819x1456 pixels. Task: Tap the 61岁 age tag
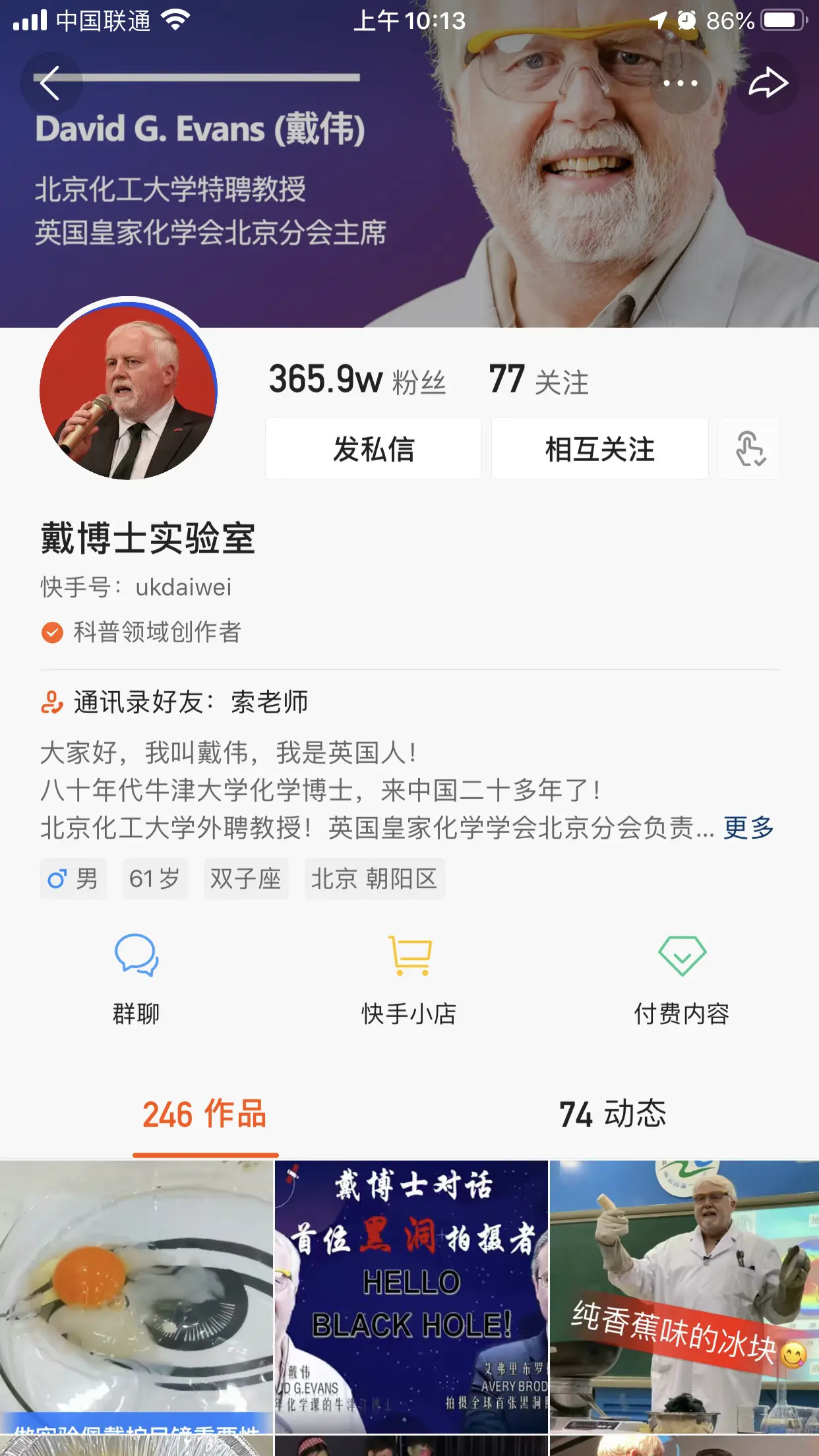pyautogui.click(x=154, y=878)
